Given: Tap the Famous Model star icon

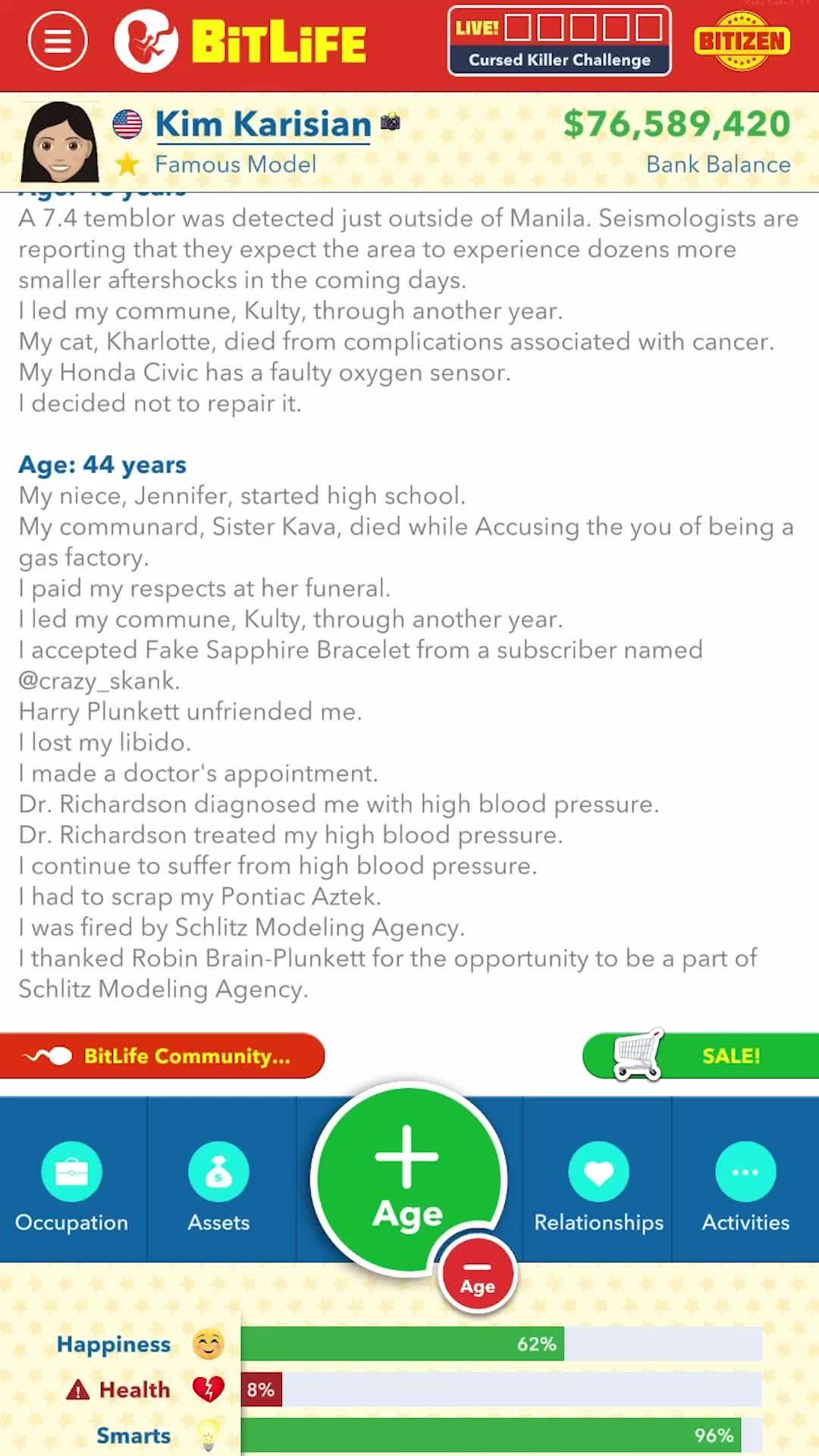Looking at the screenshot, I should [x=127, y=165].
